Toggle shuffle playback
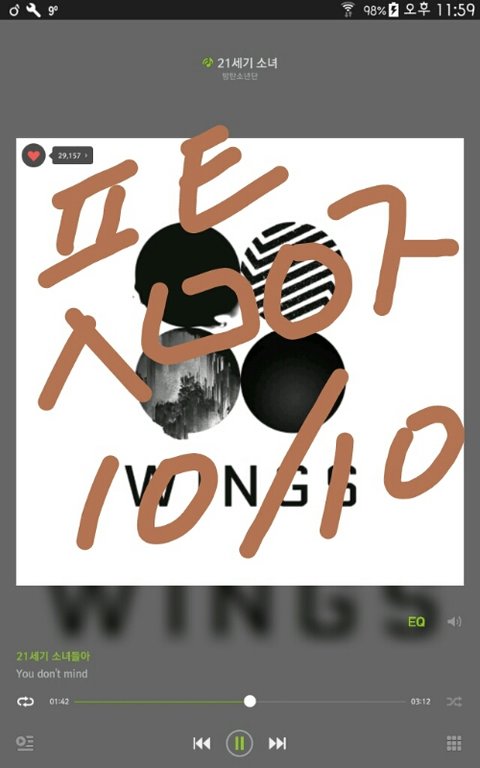Image resolution: width=480 pixels, height=768 pixels. point(454,702)
